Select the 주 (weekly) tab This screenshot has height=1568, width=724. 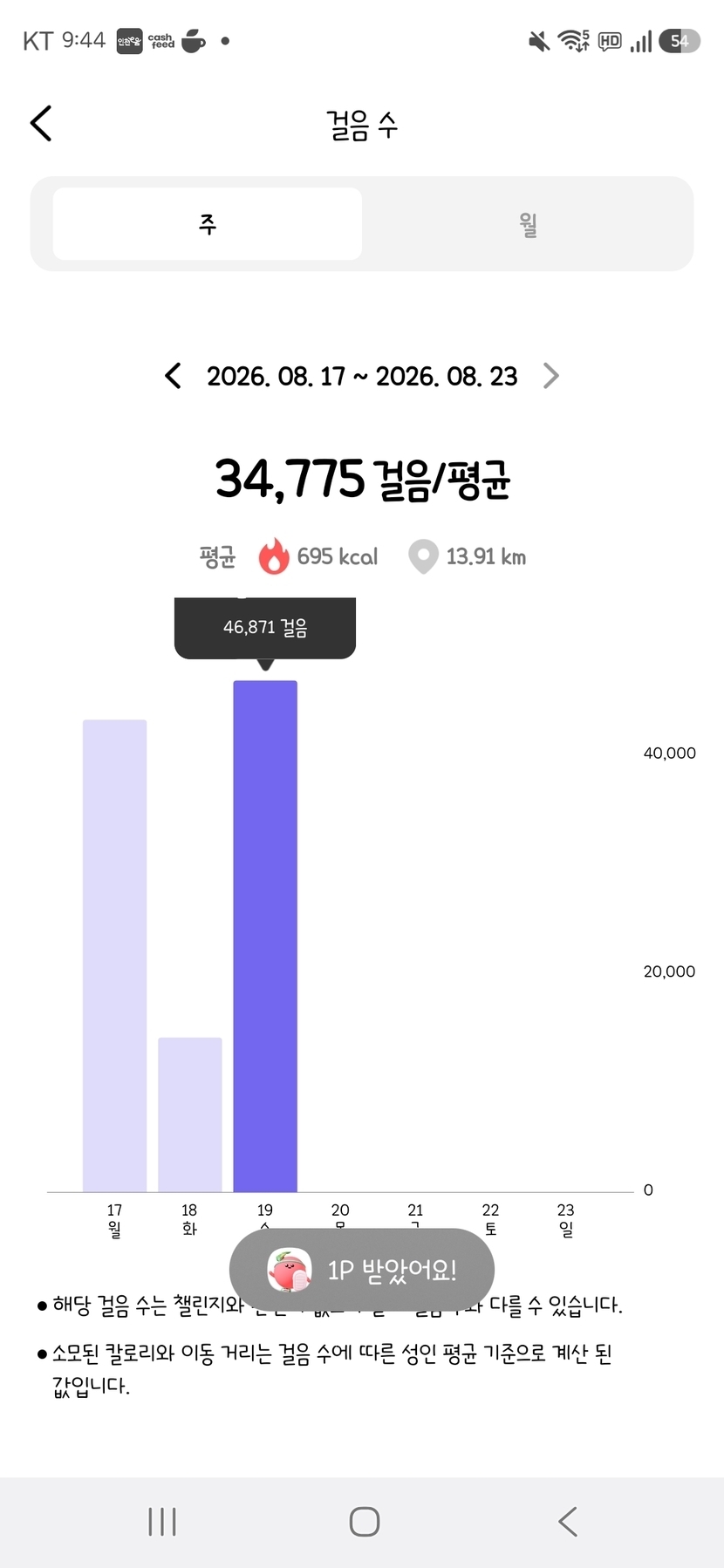coord(208,224)
